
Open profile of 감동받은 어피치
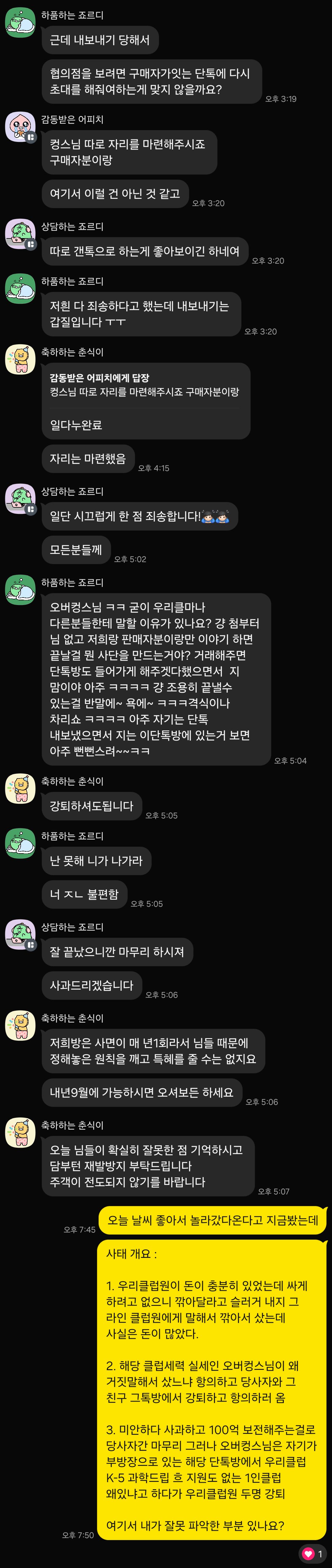click(20, 128)
